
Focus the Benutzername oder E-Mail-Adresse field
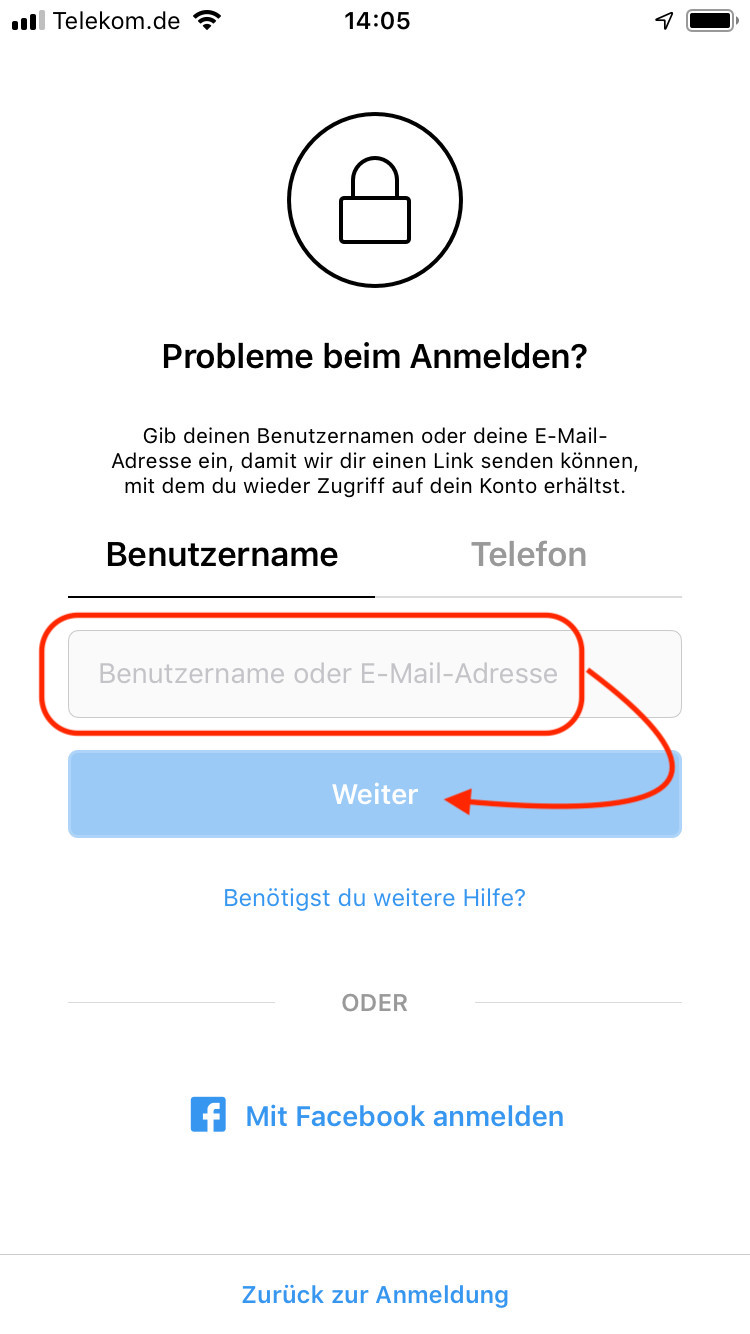(x=375, y=674)
